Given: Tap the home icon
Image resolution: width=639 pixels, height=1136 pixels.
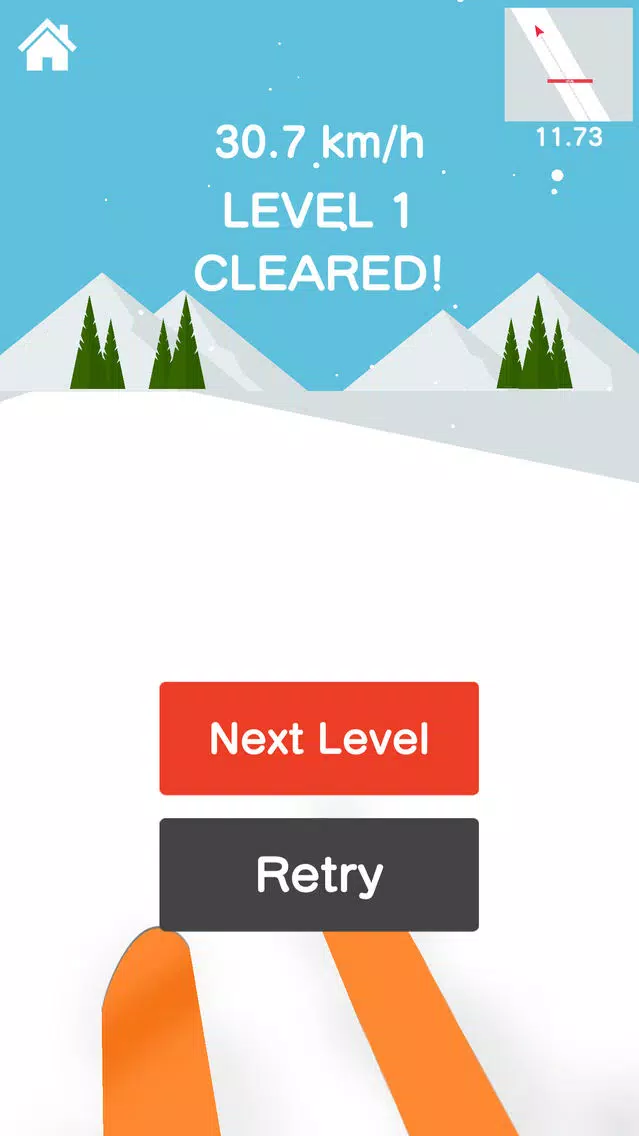Looking at the screenshot, I should [47, 47].
